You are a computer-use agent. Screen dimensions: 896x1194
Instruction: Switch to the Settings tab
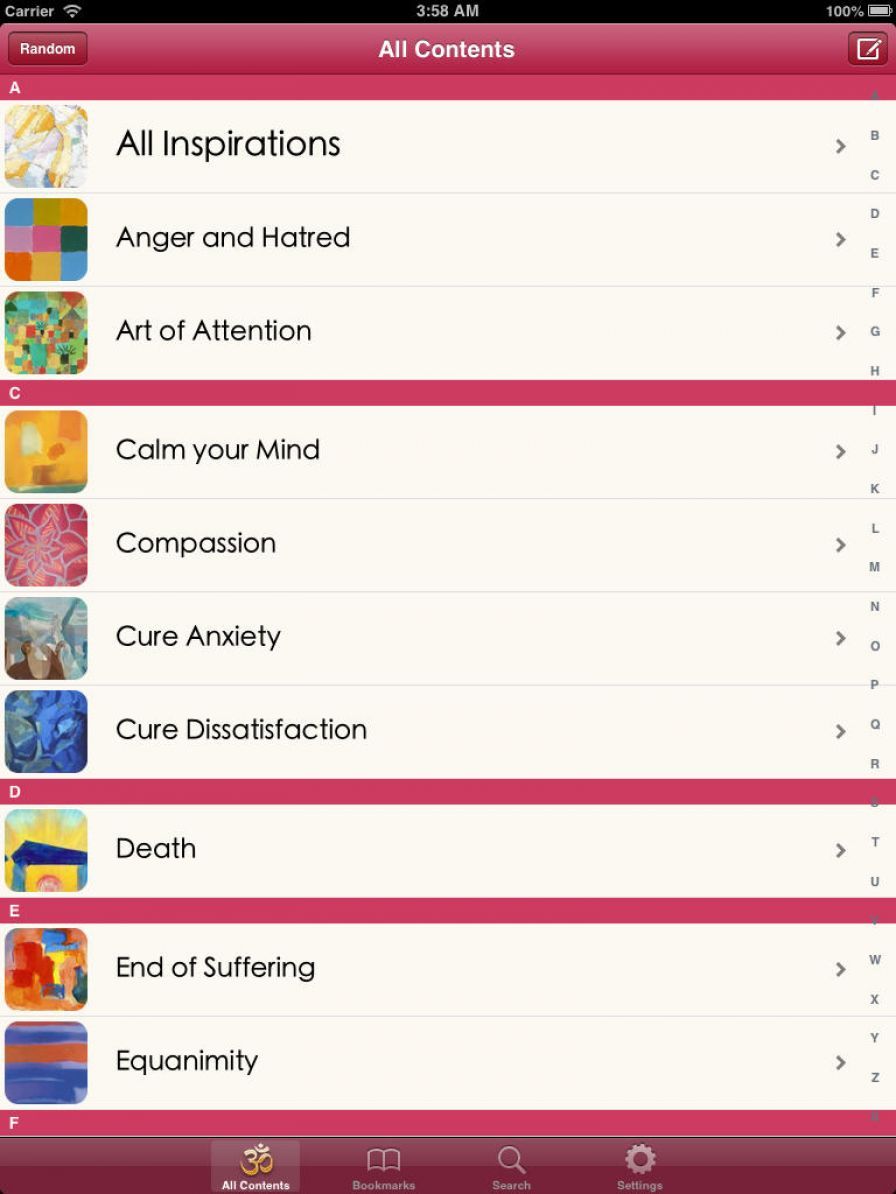639,1168
